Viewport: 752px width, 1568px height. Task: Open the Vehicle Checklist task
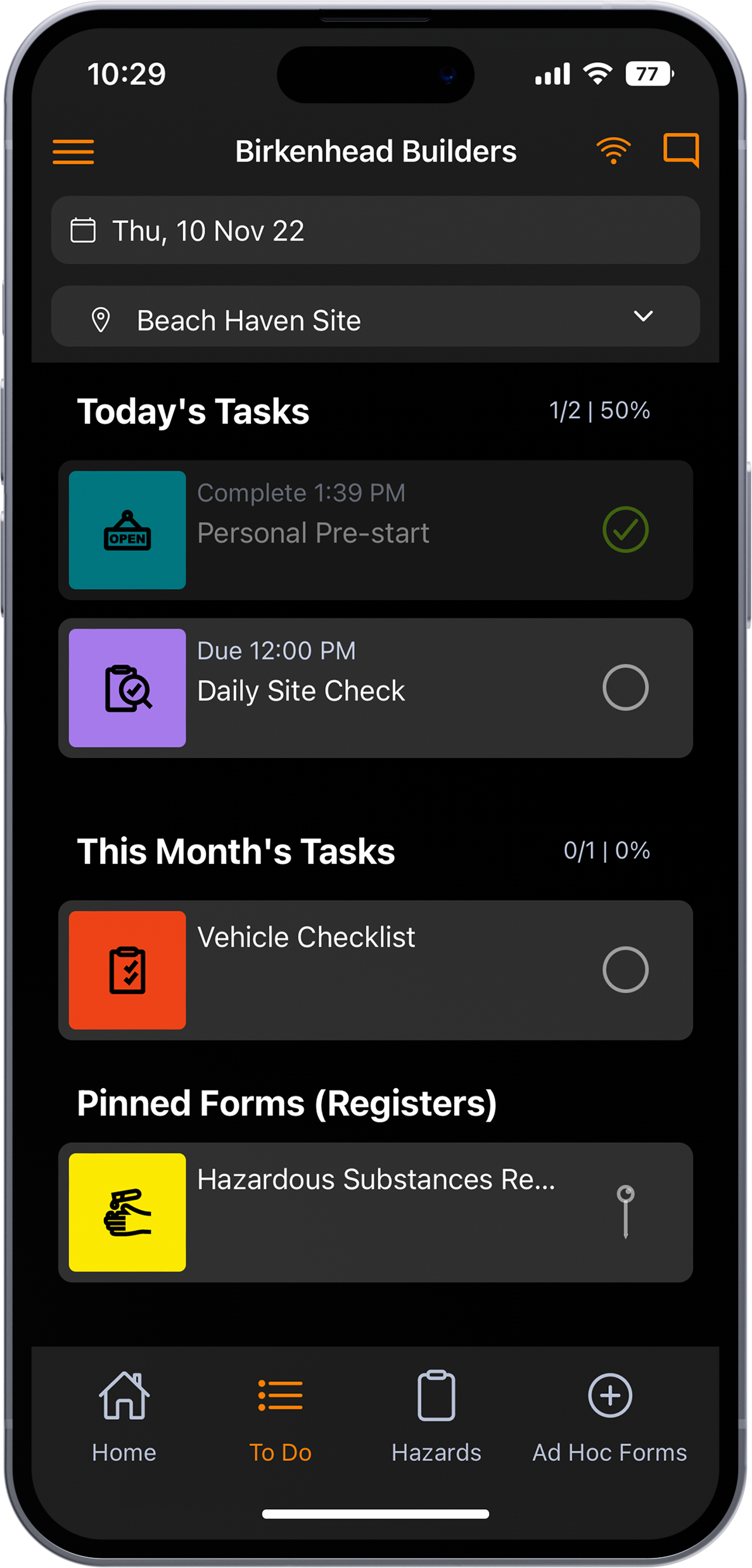tap(375, 970)
